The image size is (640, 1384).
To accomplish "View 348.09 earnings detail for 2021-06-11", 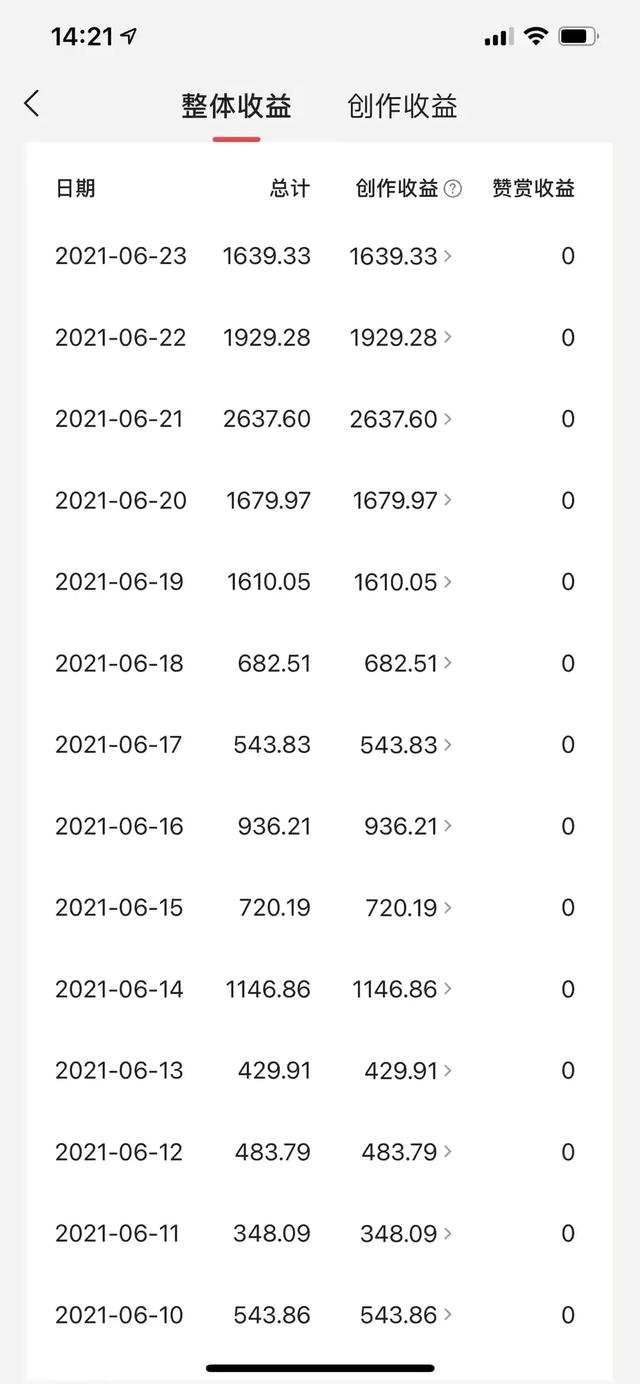I will coord(408,1234).
